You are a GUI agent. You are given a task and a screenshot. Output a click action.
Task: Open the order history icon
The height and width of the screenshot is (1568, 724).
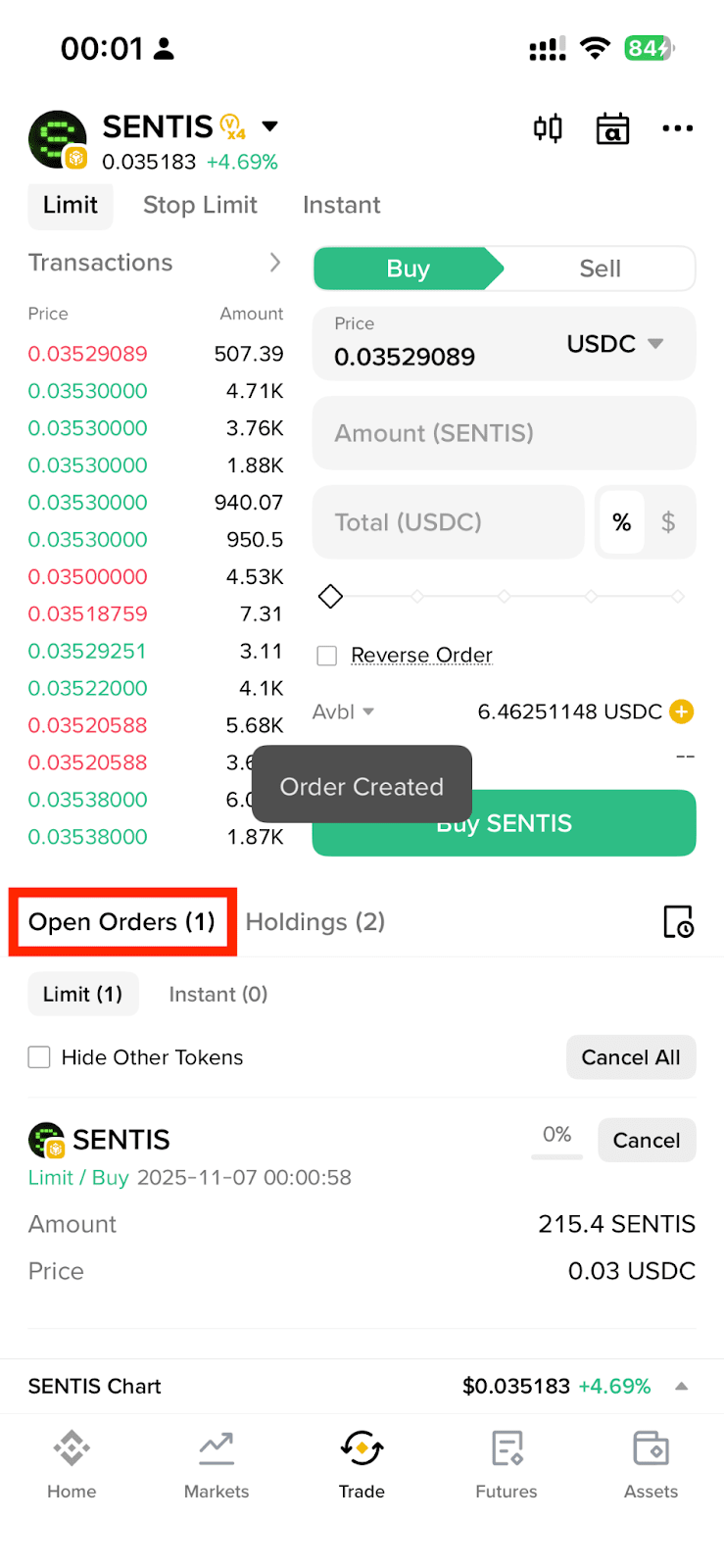click(678, 922)
